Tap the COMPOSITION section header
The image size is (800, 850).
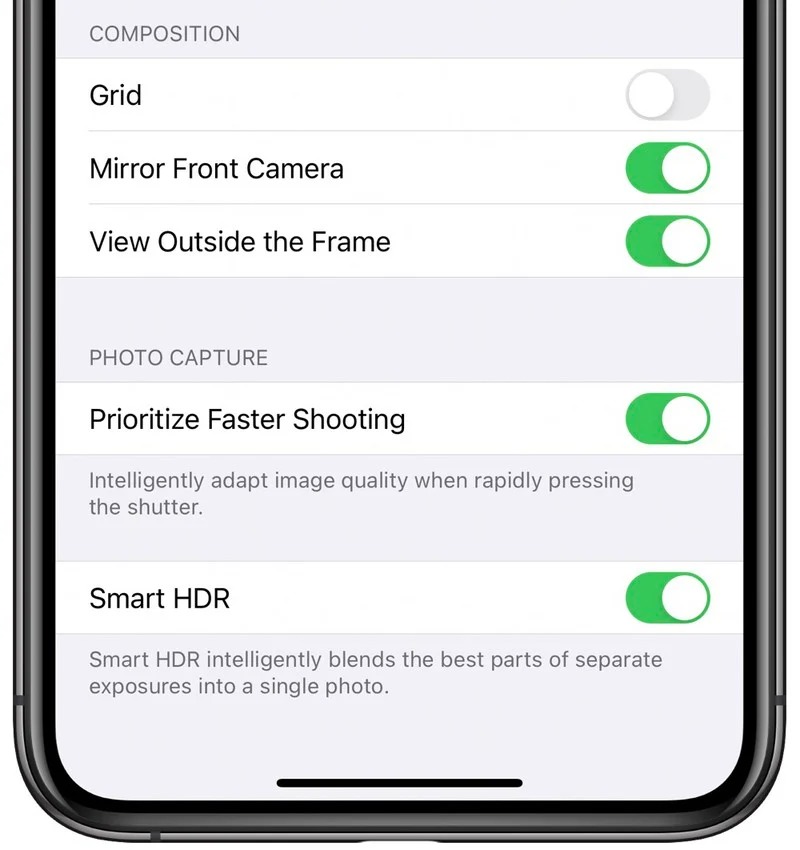164,33
